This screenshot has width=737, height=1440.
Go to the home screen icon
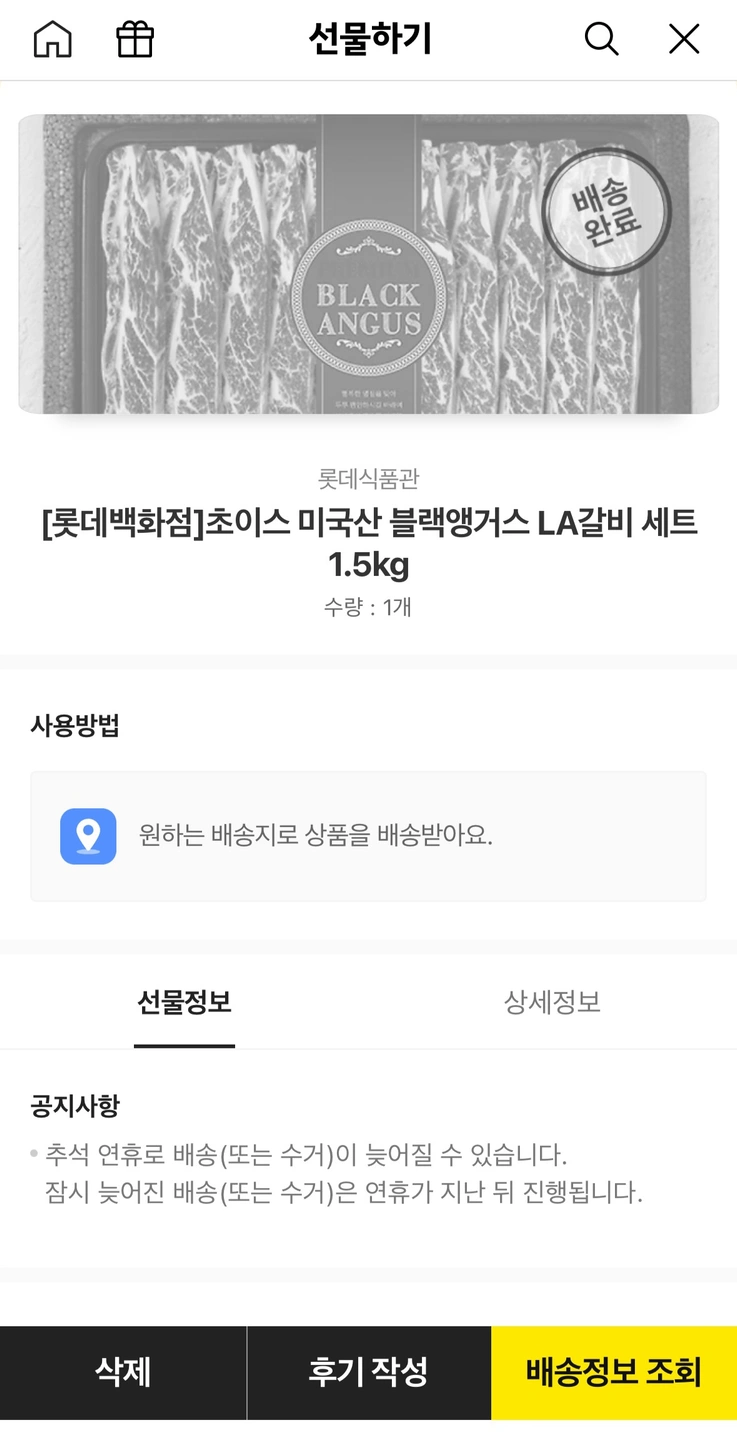[52, 40]
